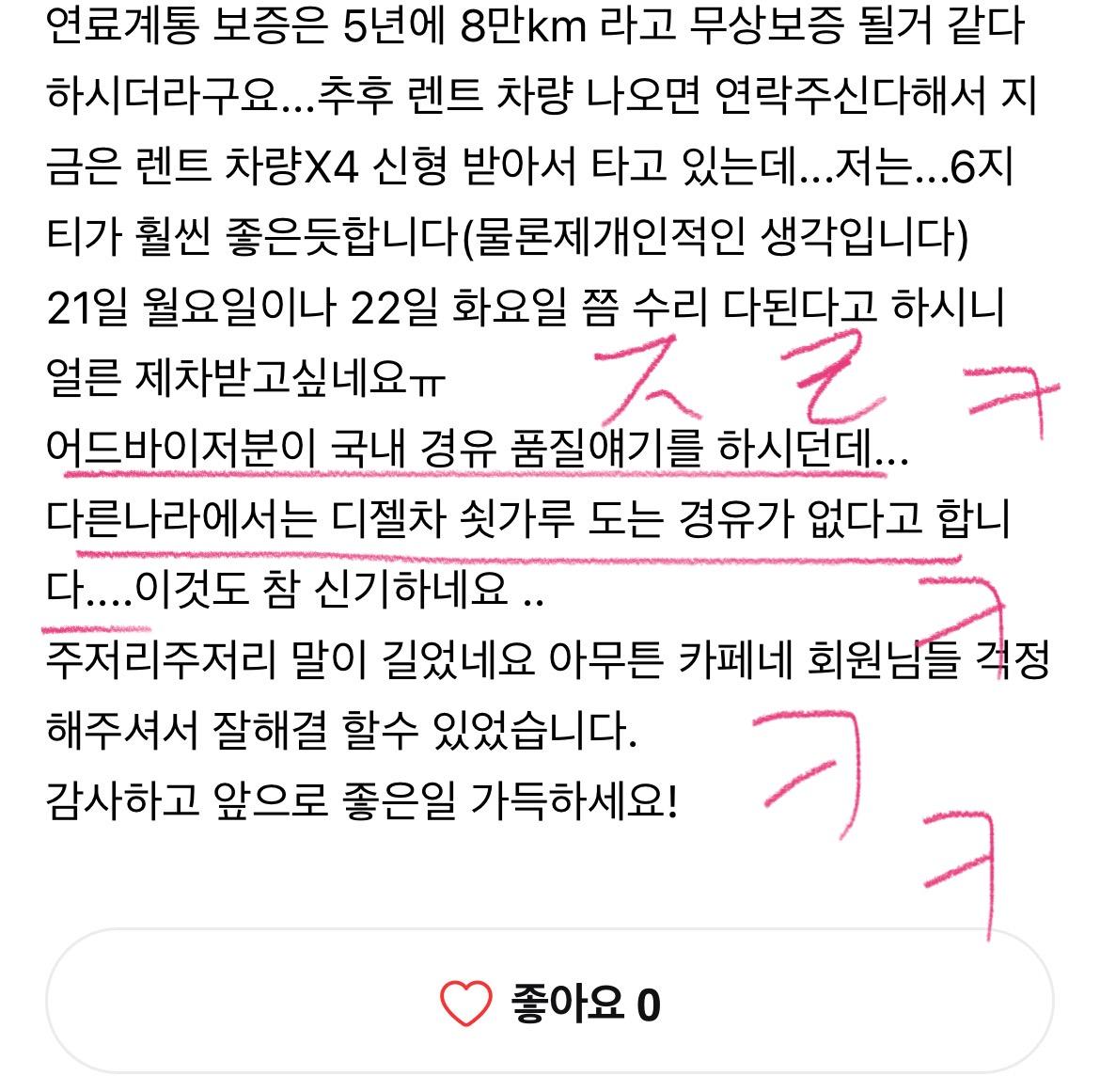Tap the 좋아요 0 like button
1100x1092 pixels.
[550, 1003]
